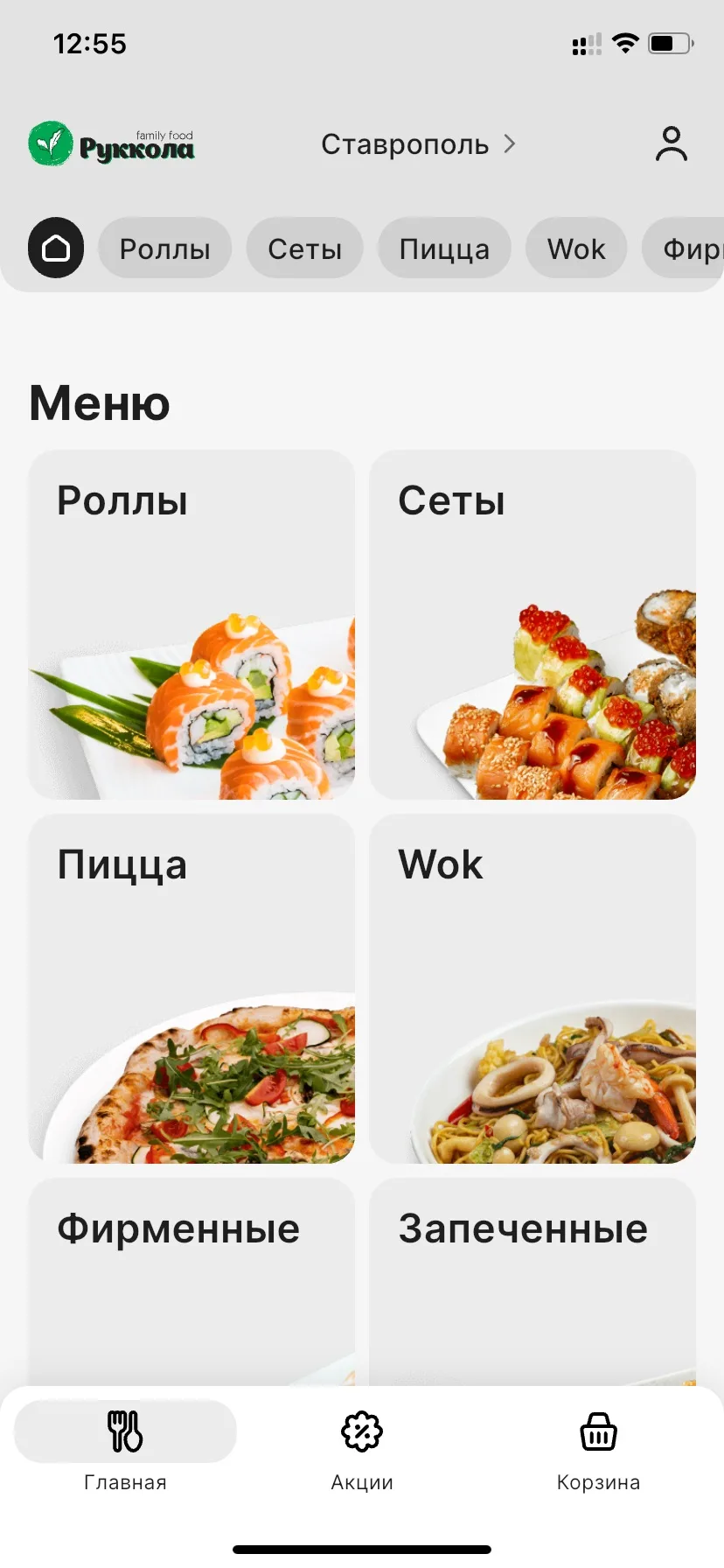Change city from Ставрополь
The image size is (724, 1568).
pos(417,144)
